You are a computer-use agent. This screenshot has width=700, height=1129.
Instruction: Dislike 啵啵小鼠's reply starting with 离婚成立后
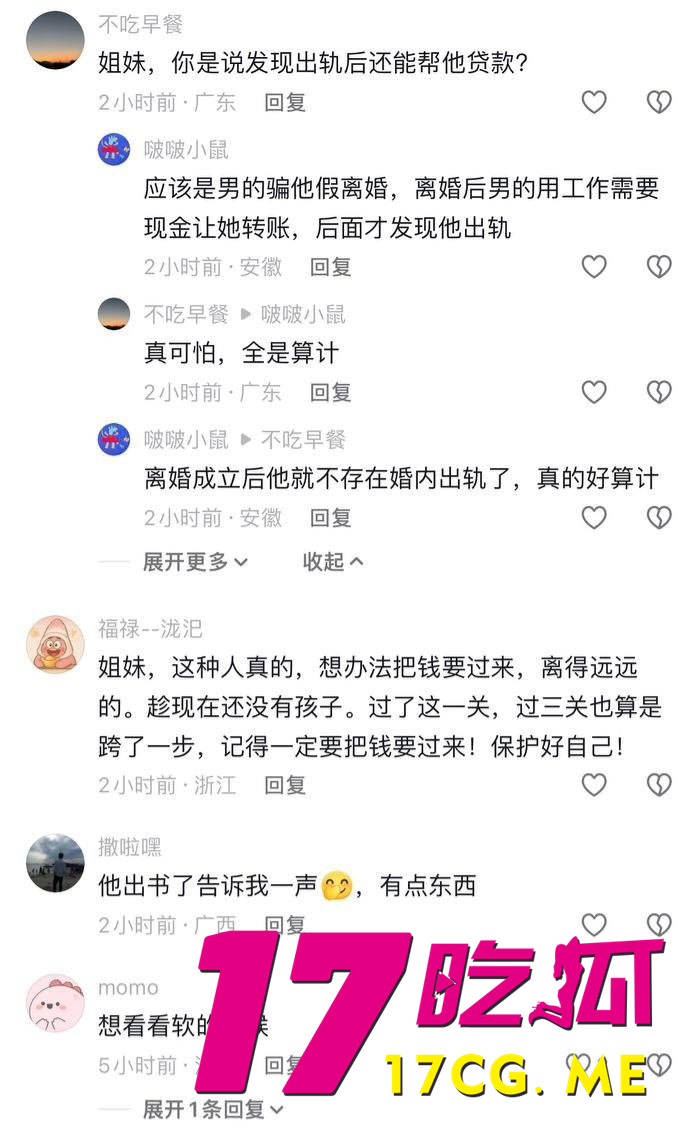pyautogui.click(x=658, y=517)
